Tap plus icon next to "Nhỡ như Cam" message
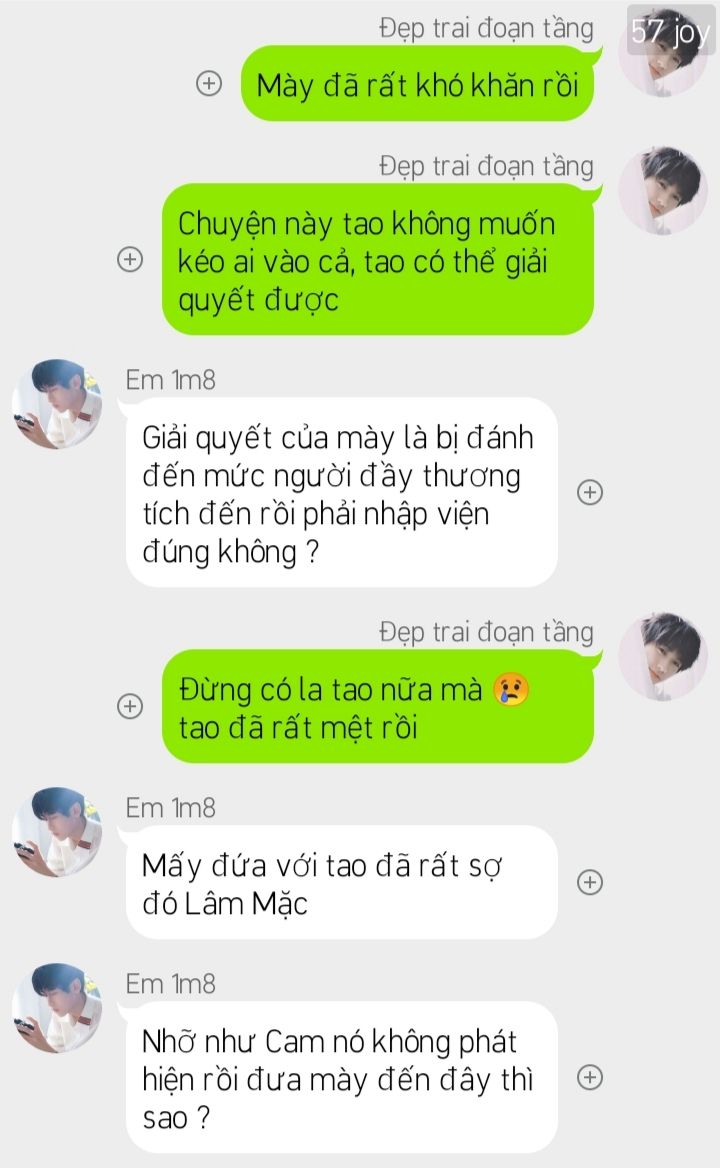This screenshot has height=1168, width=720. (591, 1077)
